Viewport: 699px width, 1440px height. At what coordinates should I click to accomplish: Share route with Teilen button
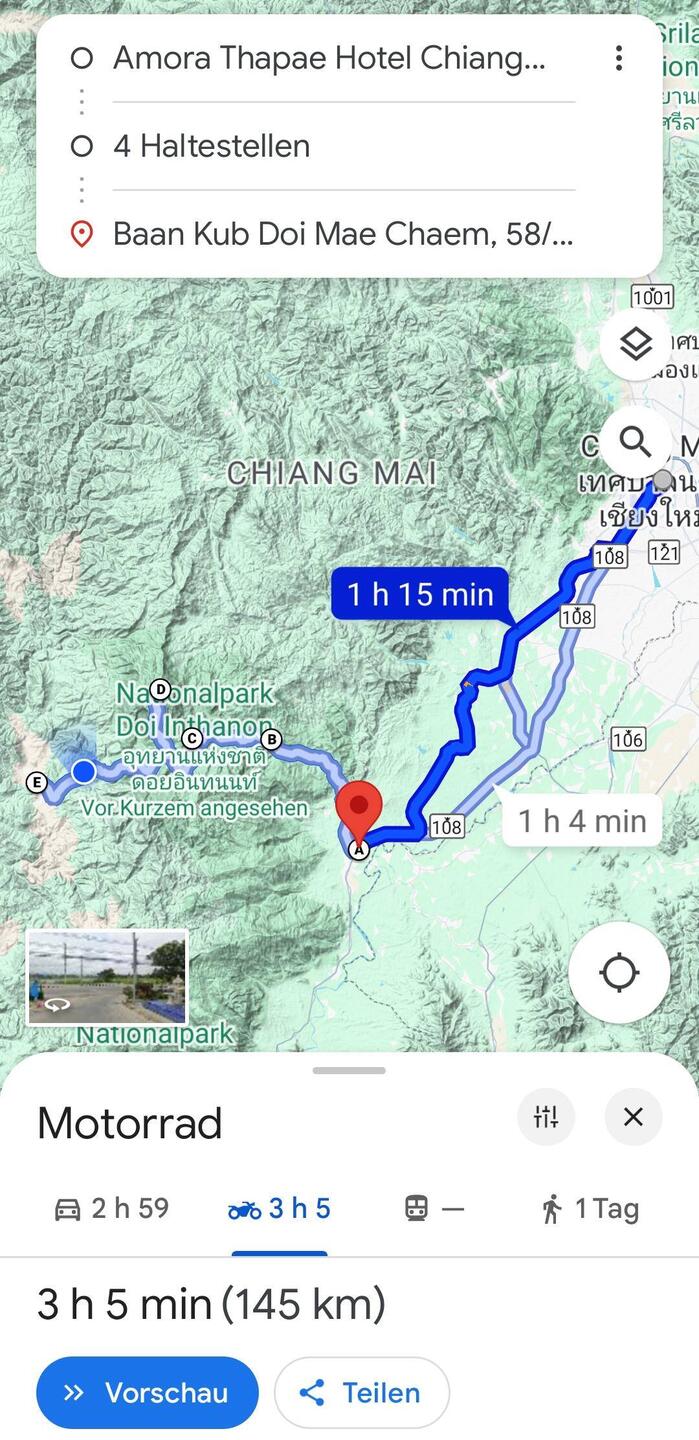(361, 1393)
